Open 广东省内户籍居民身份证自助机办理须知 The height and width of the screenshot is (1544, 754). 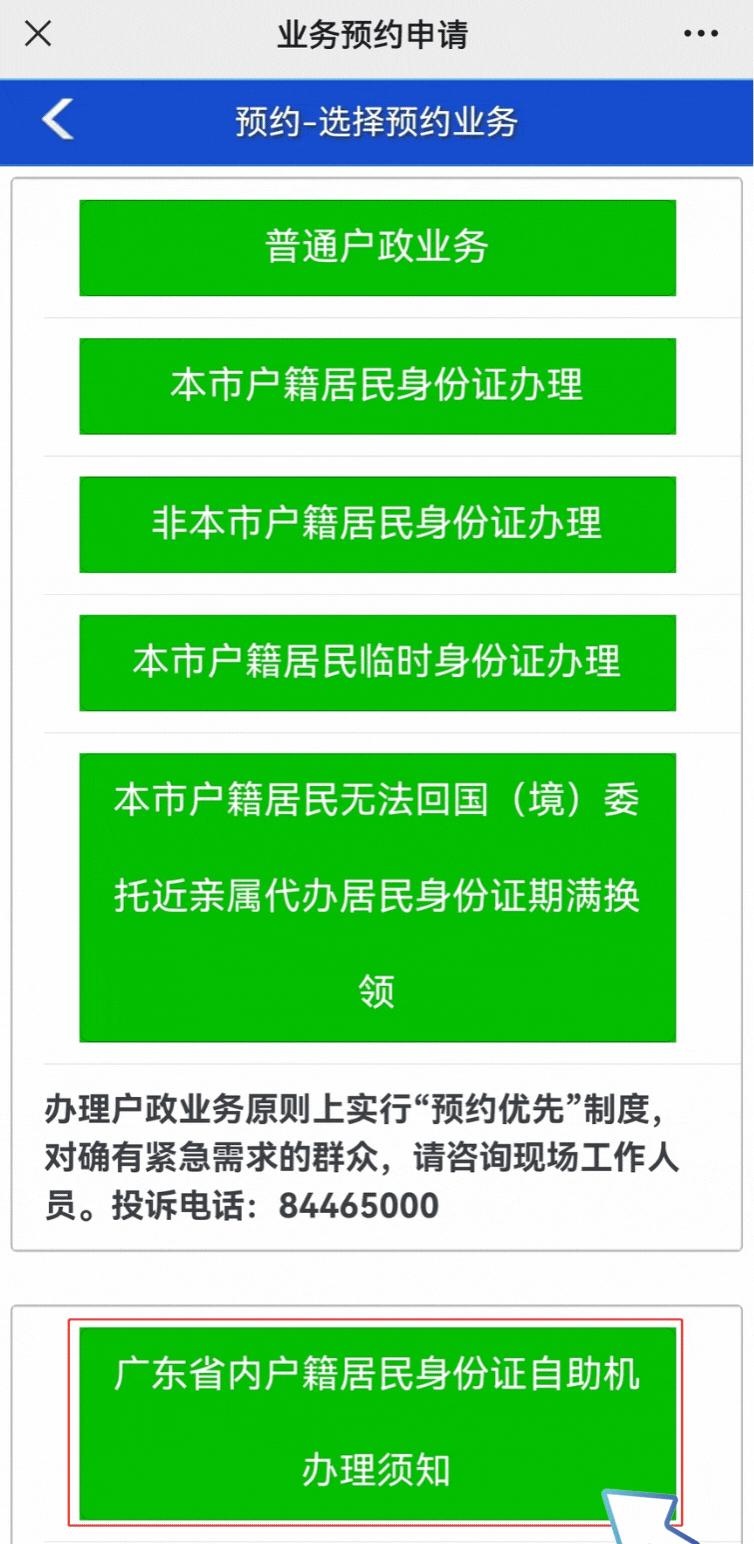point(377,1422)
